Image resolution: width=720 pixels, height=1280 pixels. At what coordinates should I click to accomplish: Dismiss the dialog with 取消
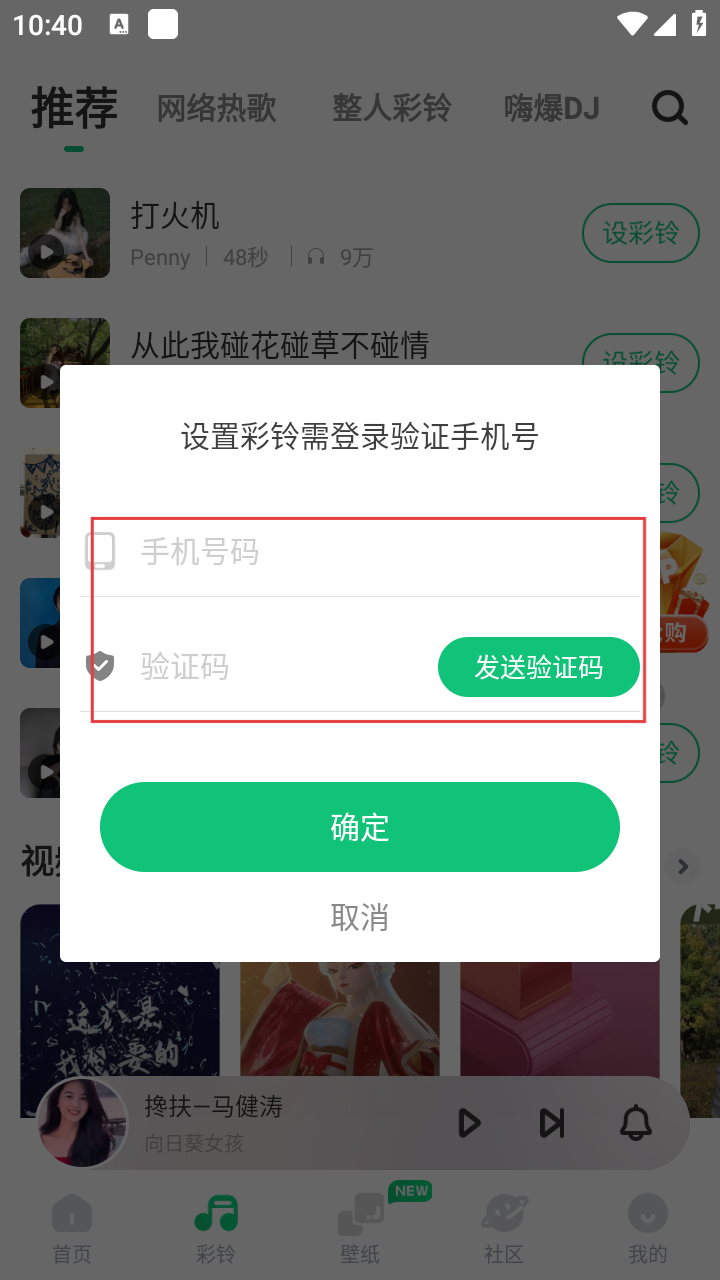click(360, 917)
